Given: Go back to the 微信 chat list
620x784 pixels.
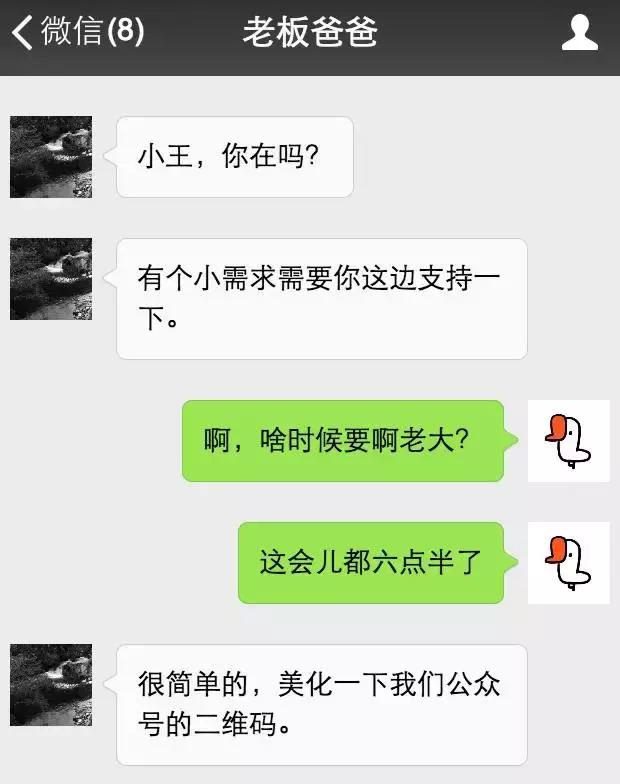Looking at the screenshot, I should pyautogui.click(x=76, y=32).
